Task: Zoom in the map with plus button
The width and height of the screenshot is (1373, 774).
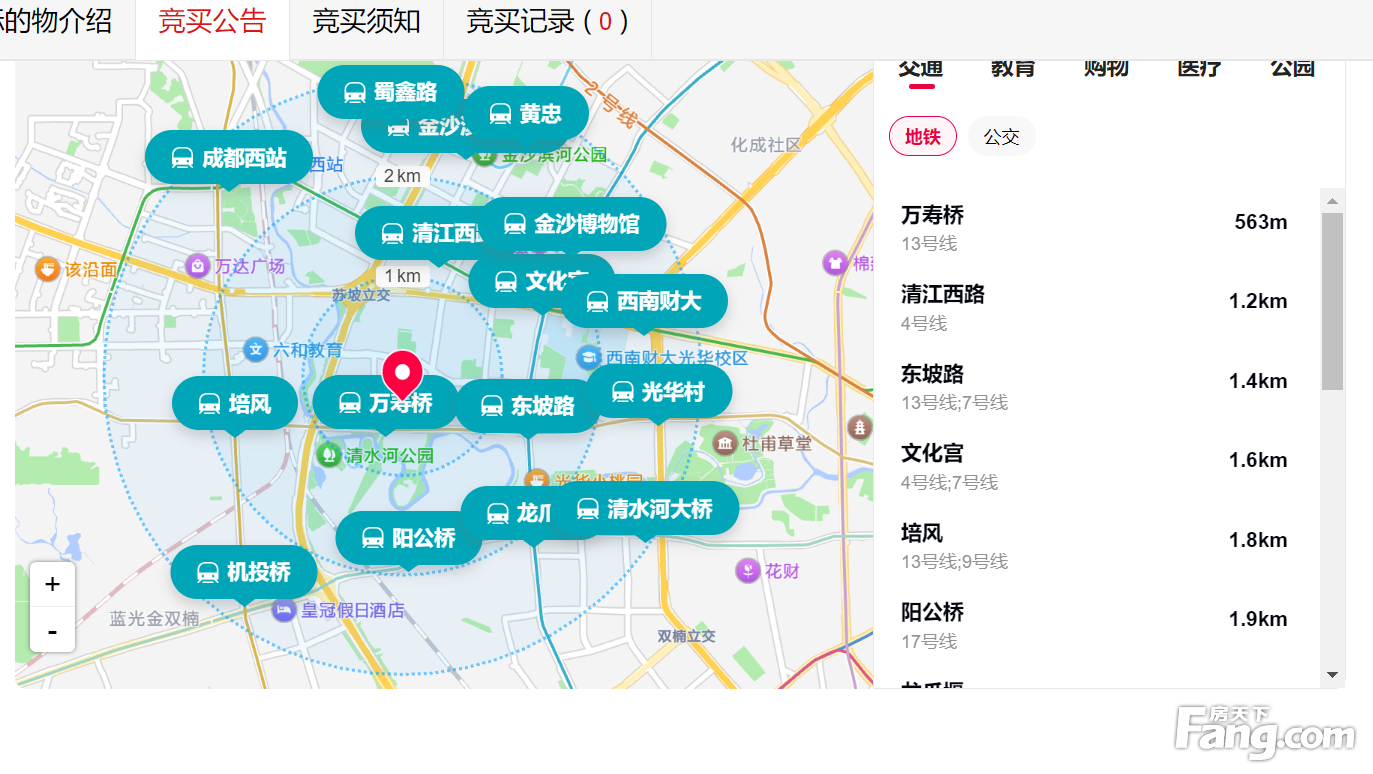Action: (53, 584)
